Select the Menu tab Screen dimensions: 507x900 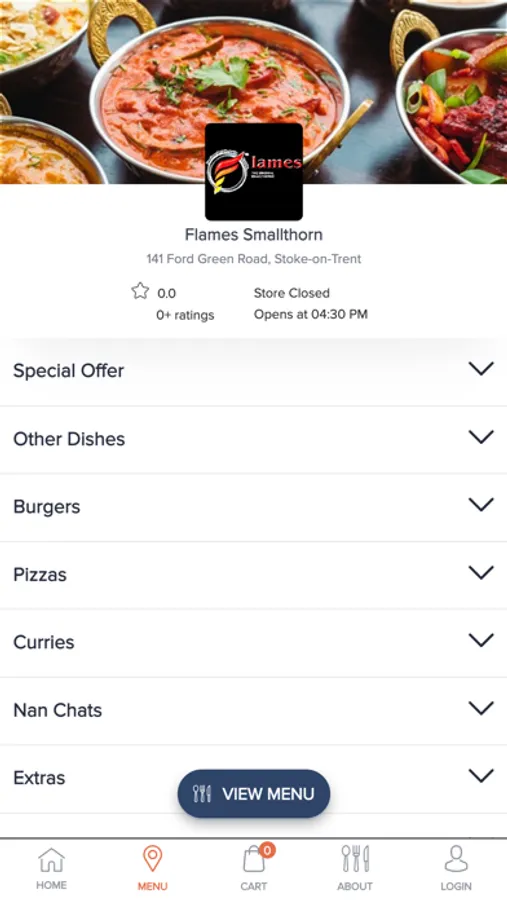tap(152, 869)
